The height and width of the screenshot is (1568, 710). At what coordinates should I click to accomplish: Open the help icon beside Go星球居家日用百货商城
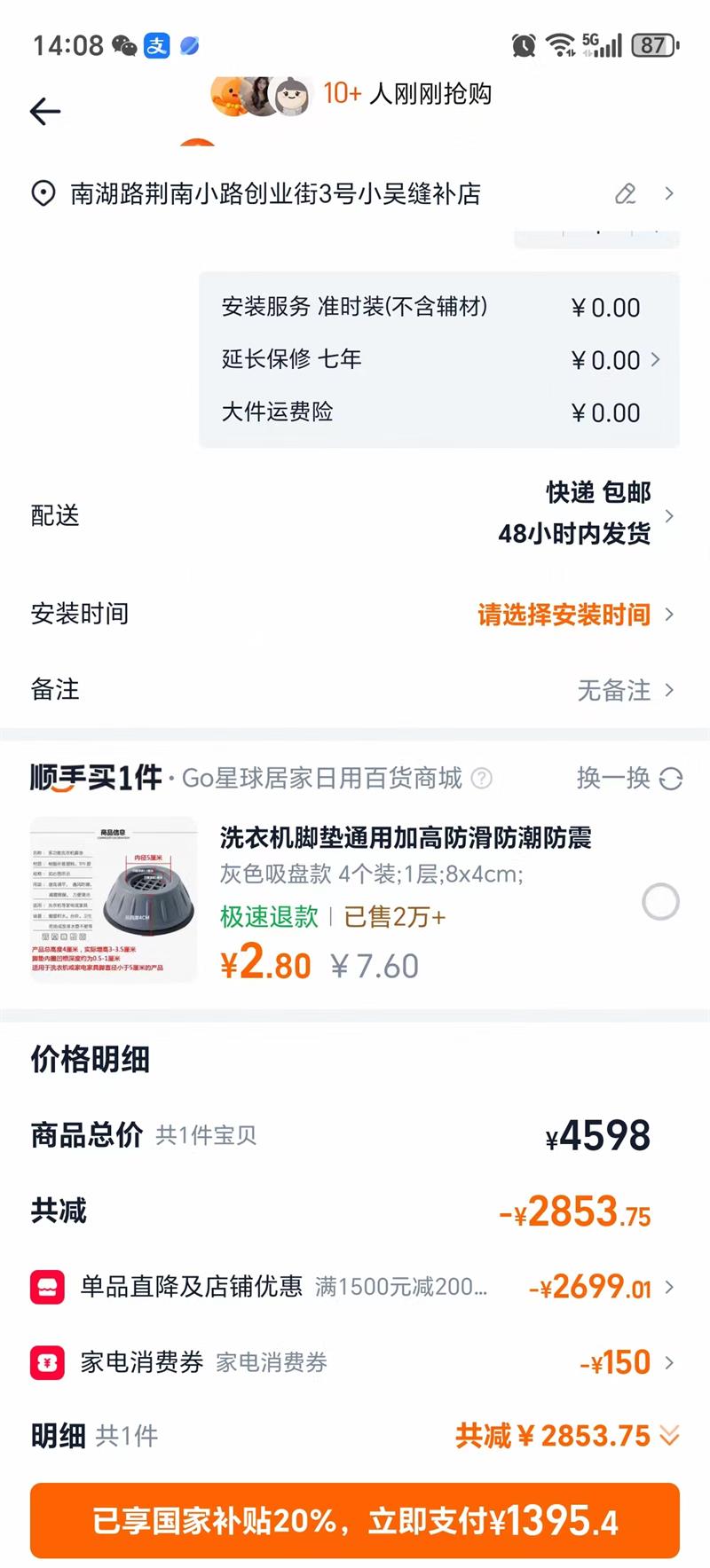[482, 779]
